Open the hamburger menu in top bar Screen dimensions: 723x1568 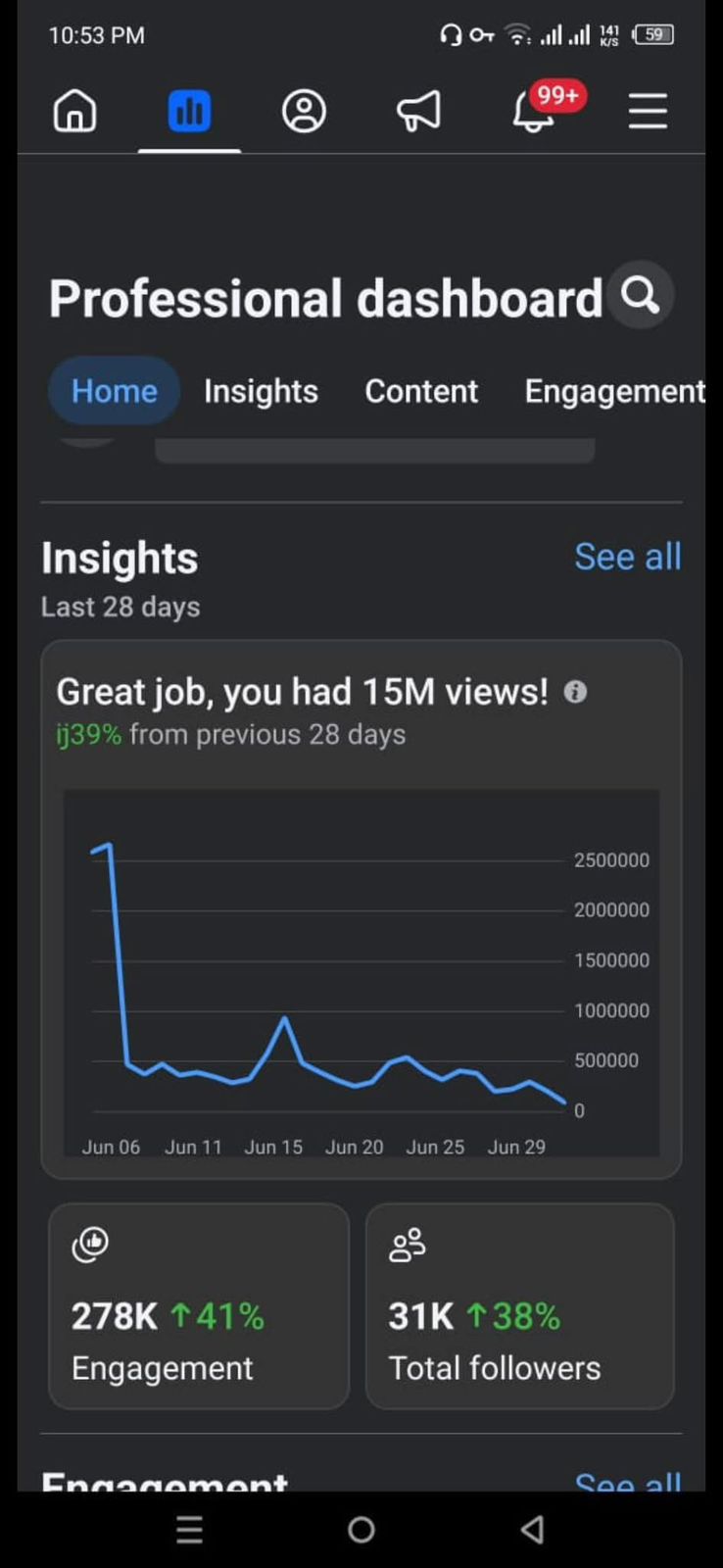pos(648,111)
